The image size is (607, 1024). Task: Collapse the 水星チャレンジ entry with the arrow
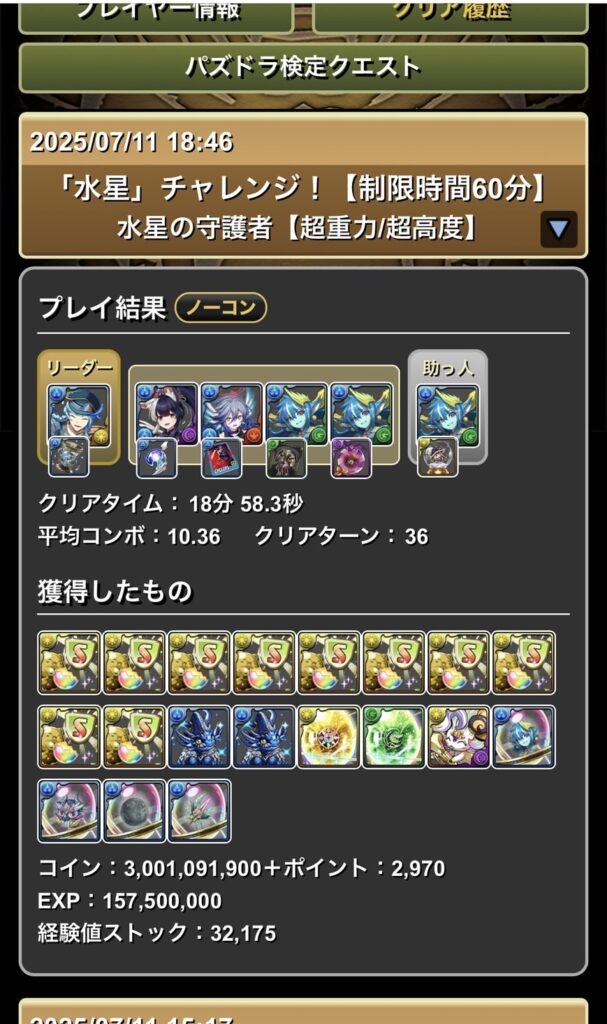(x=559, y=230)
